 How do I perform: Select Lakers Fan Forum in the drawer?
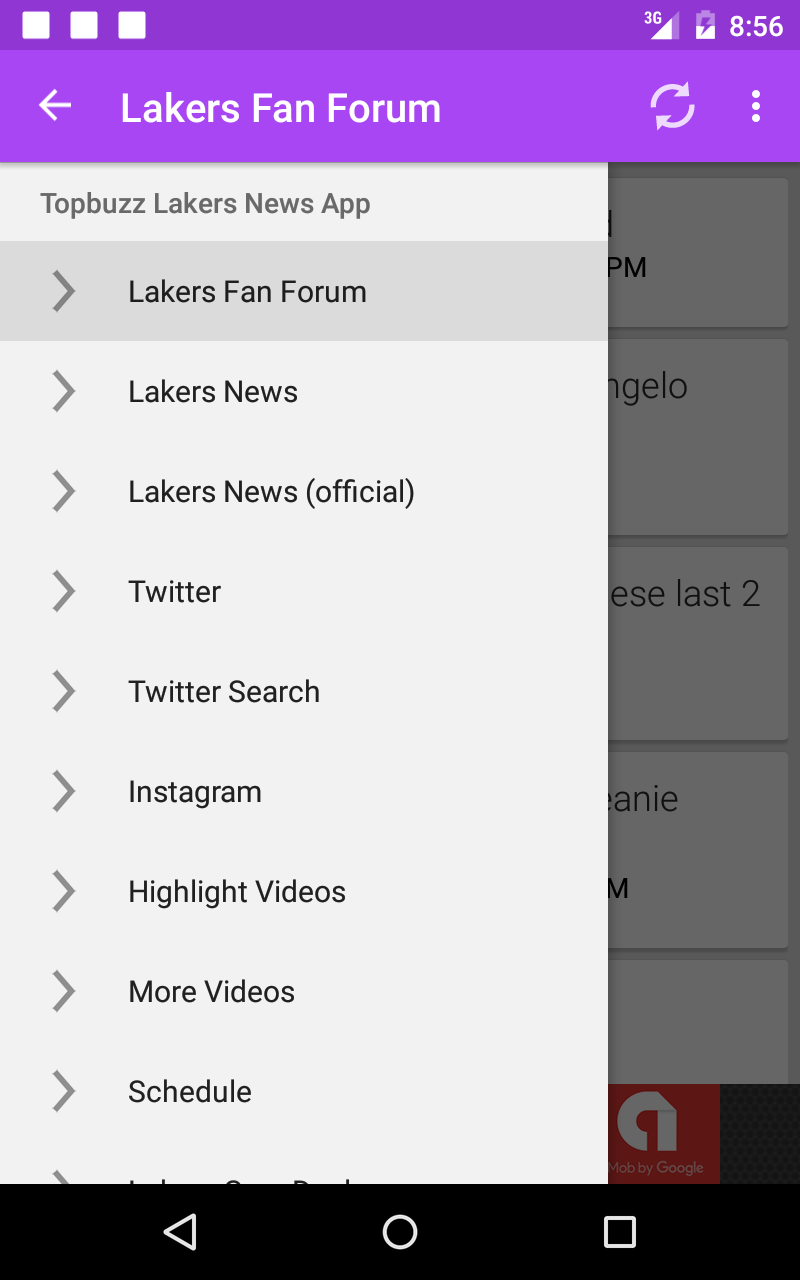(304, 291)
